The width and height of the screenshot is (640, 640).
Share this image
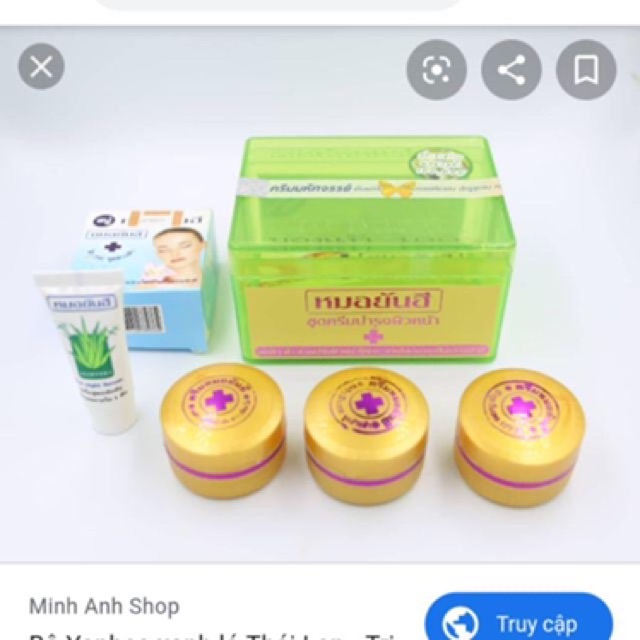511,69
